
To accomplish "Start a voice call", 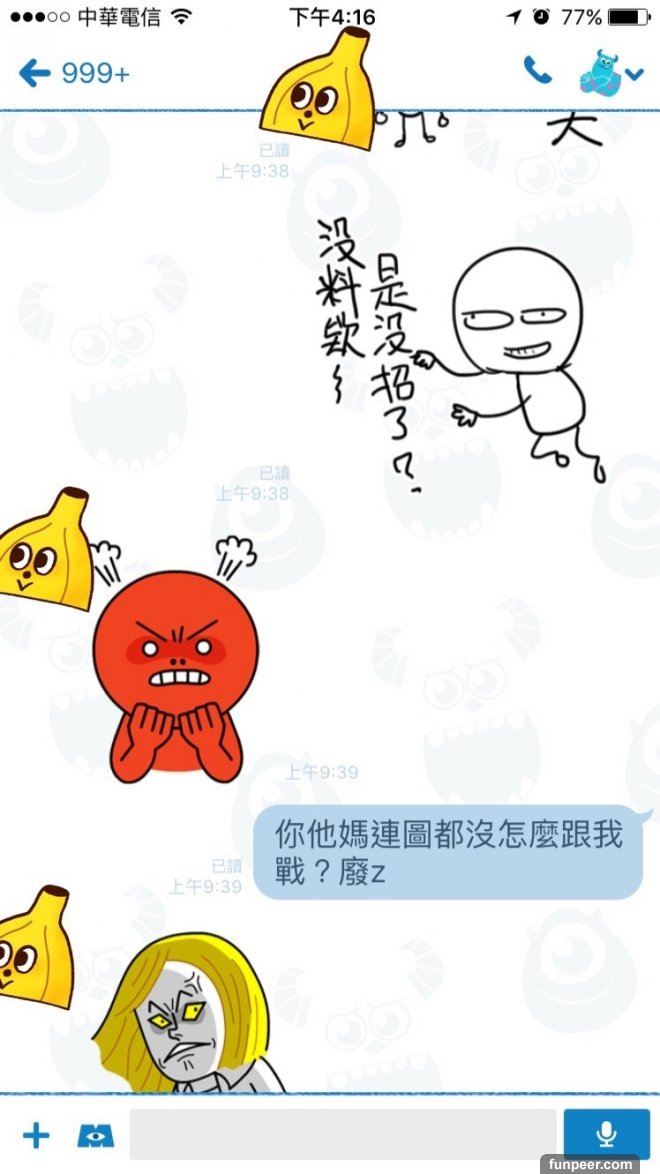I will coord(537,70).
